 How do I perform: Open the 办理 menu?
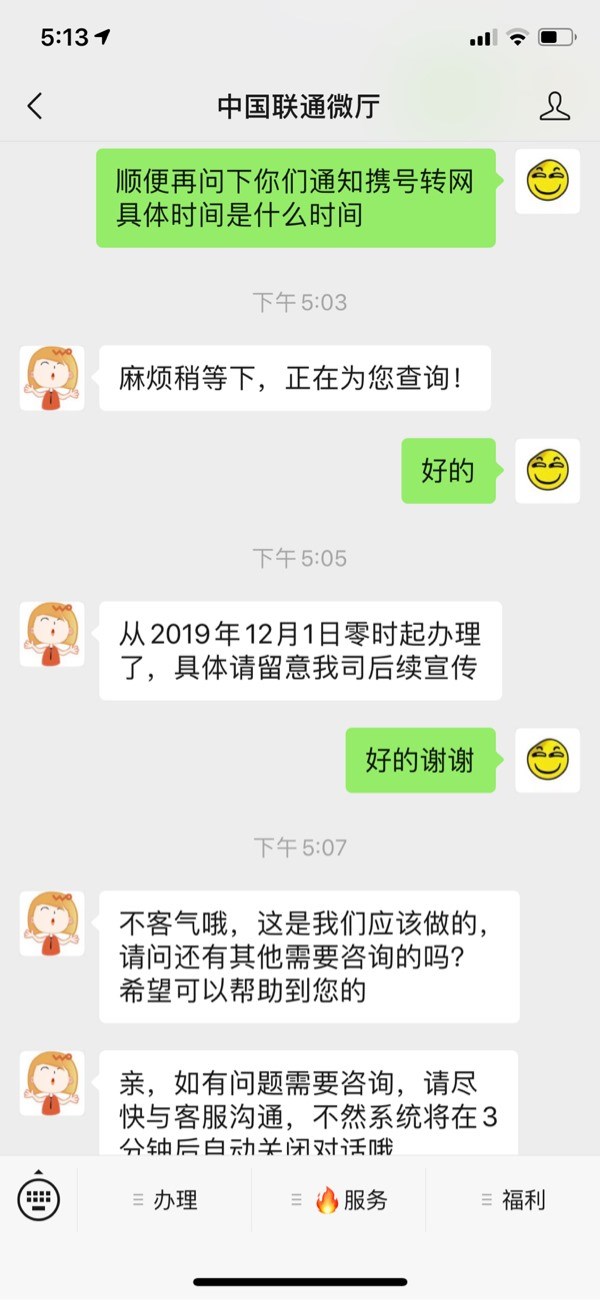[165, 1200]
